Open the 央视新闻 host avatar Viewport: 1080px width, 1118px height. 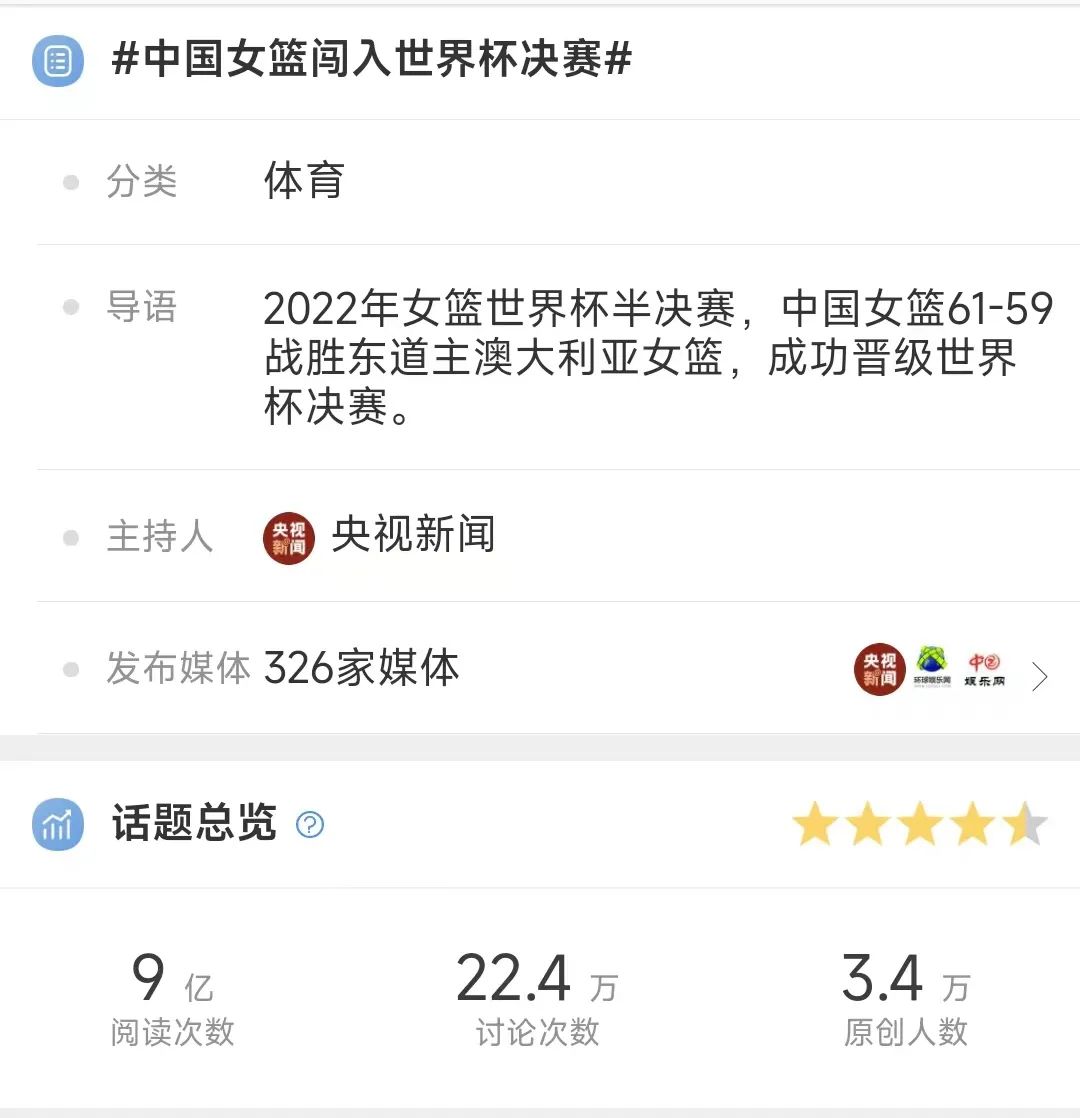(287, 537)
